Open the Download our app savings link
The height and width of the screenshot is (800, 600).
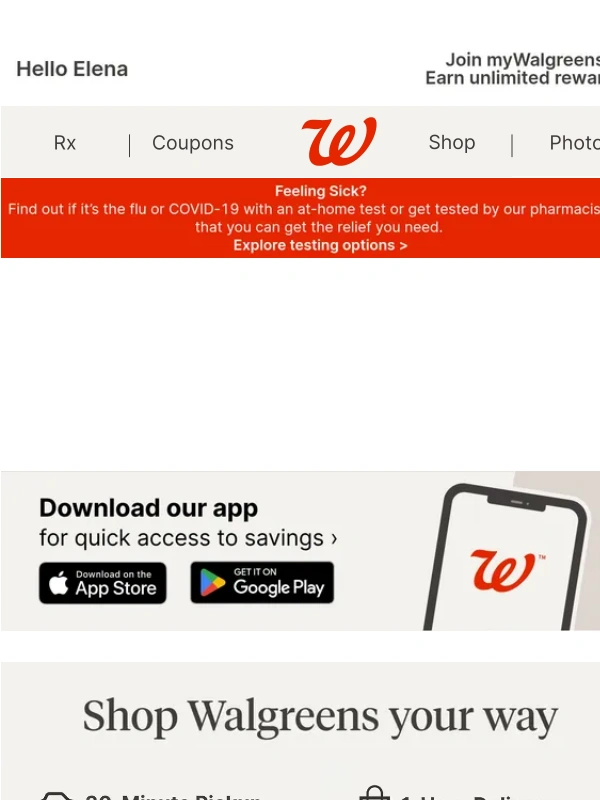tap(188, 538)
